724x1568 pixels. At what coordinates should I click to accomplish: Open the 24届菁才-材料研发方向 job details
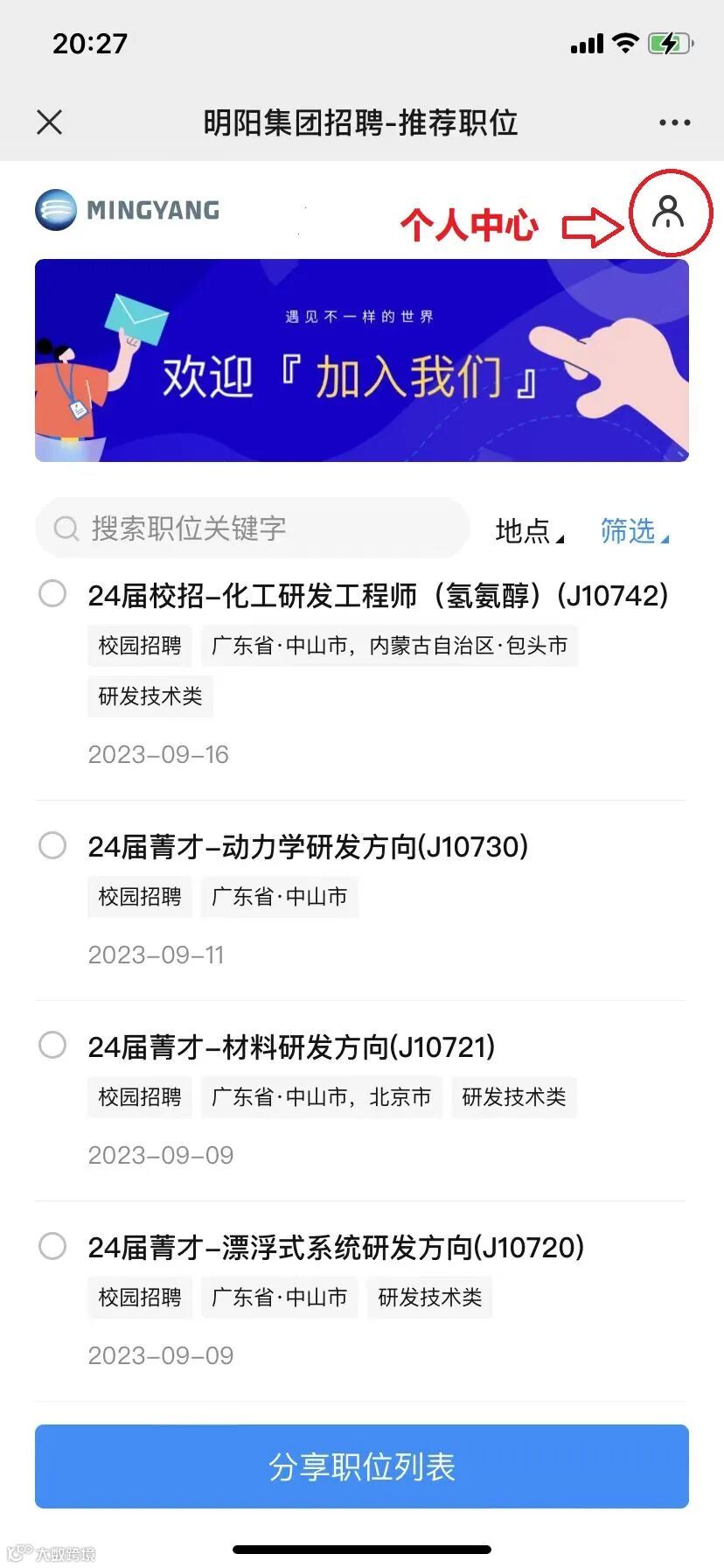pos(291,1047)
